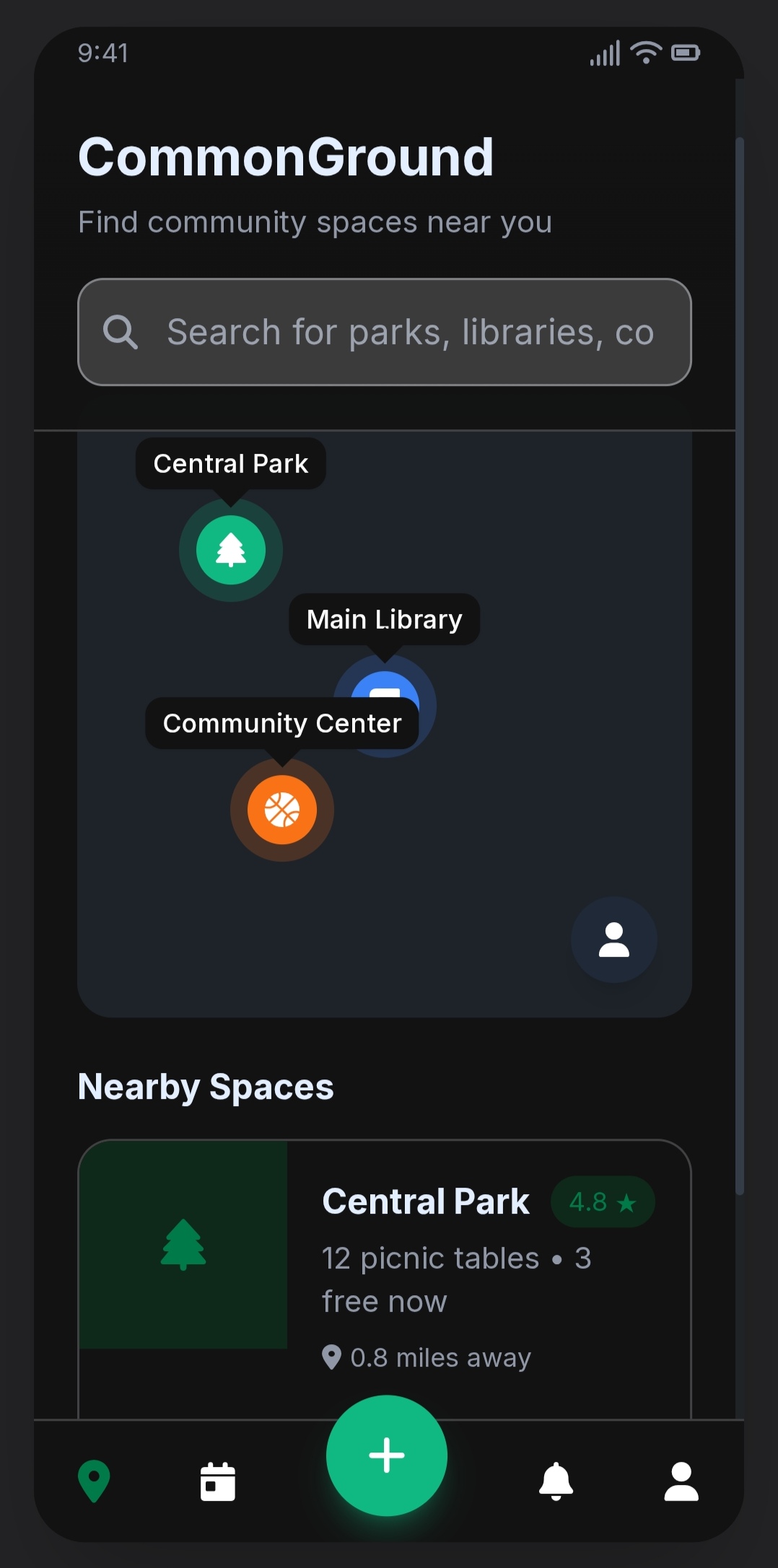The width and height of the screenshot is (778, 1568).
Task: Tap the green plus floating button
Action: click(x=387, y=1455)
